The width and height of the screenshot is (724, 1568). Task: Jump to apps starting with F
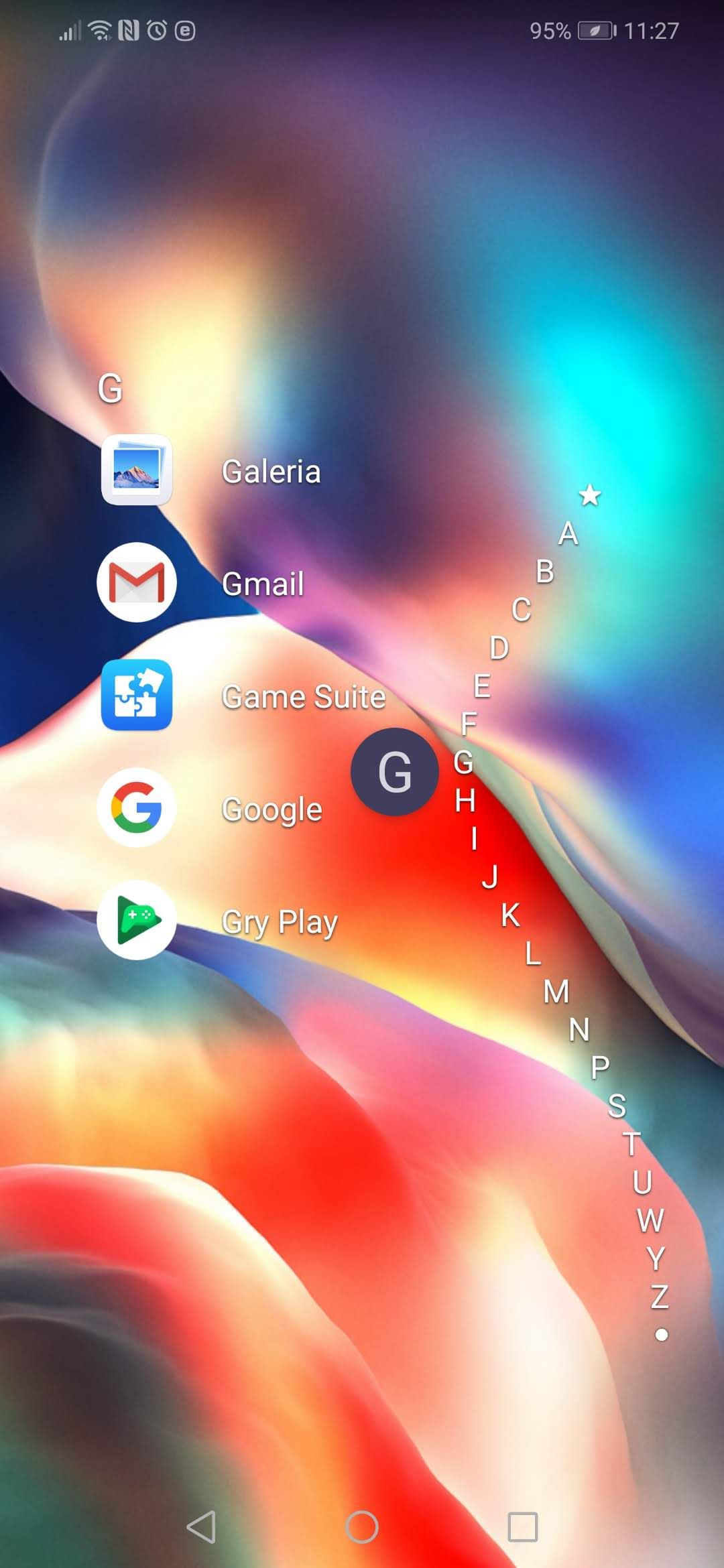click(469, 724)
